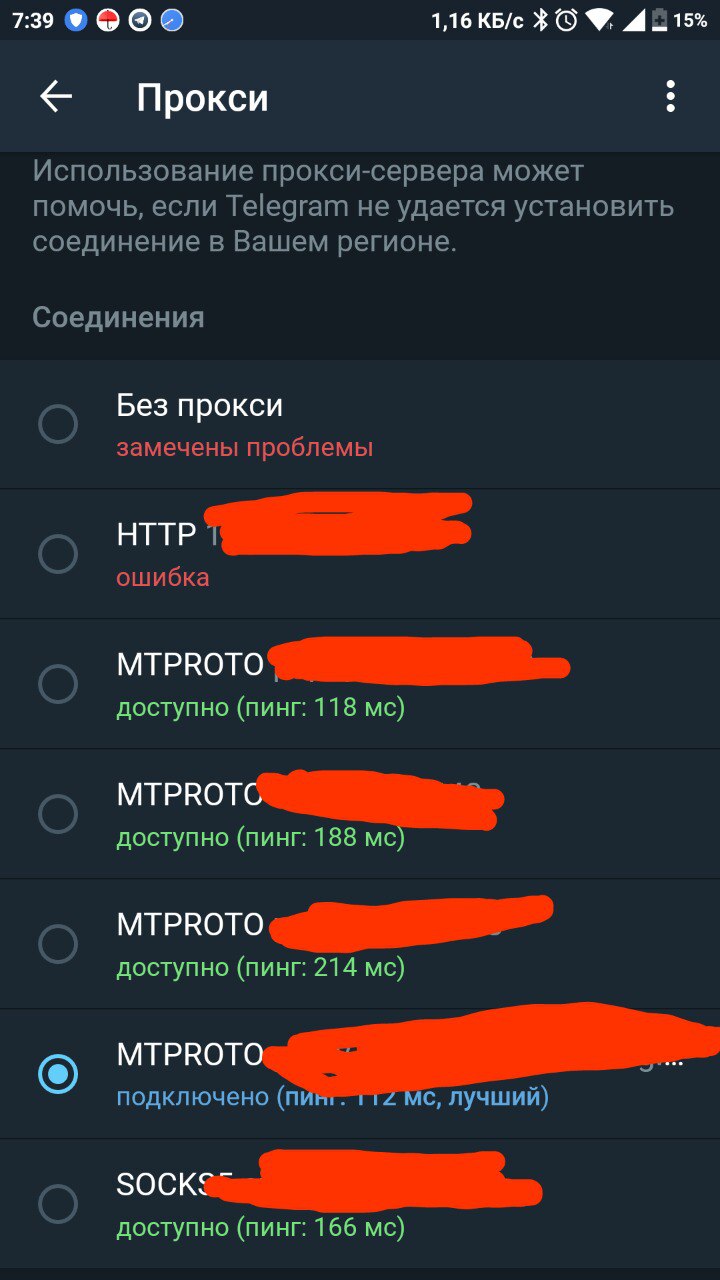Pick the MTPROTO proxy with 214 мс ping
This screenshot has width=720, height=1280.
point(58,944)
